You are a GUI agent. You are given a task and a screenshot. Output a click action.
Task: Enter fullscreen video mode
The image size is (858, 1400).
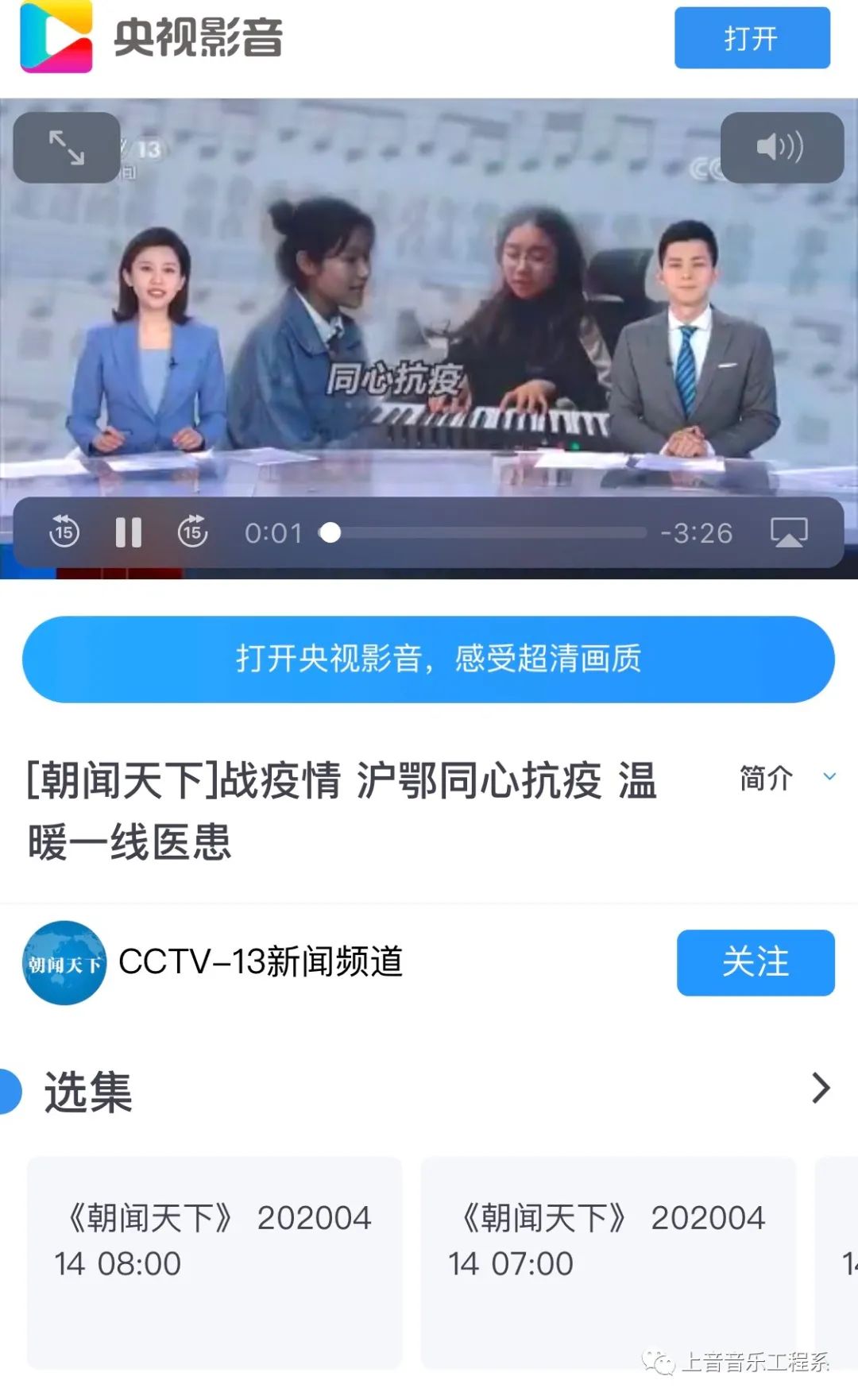[x=67, y=148]
